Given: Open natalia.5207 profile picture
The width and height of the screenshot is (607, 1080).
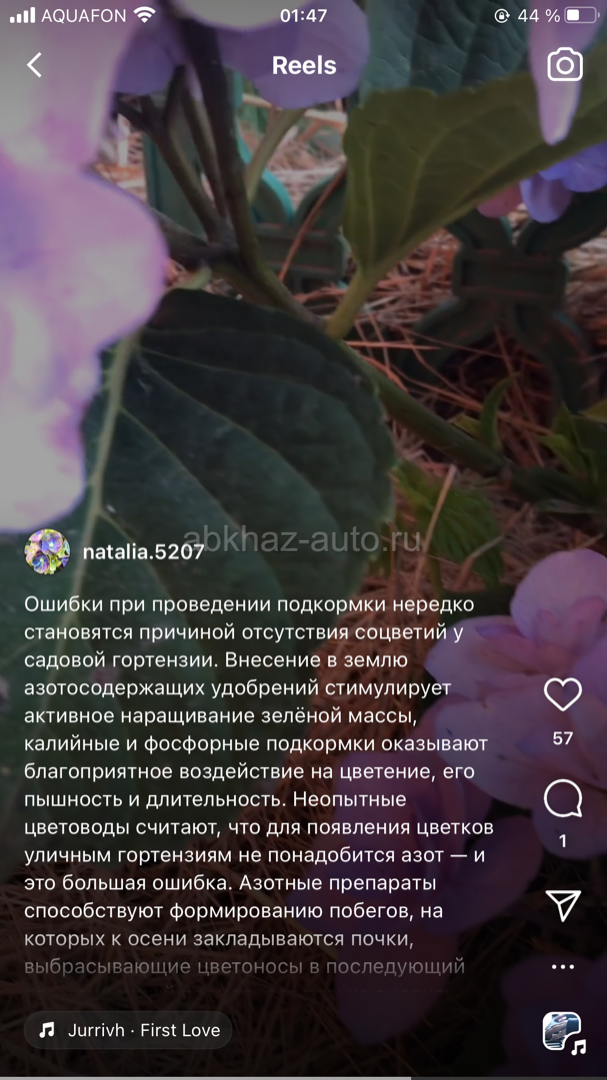Looking at the screenshot, I should [47, 552].
